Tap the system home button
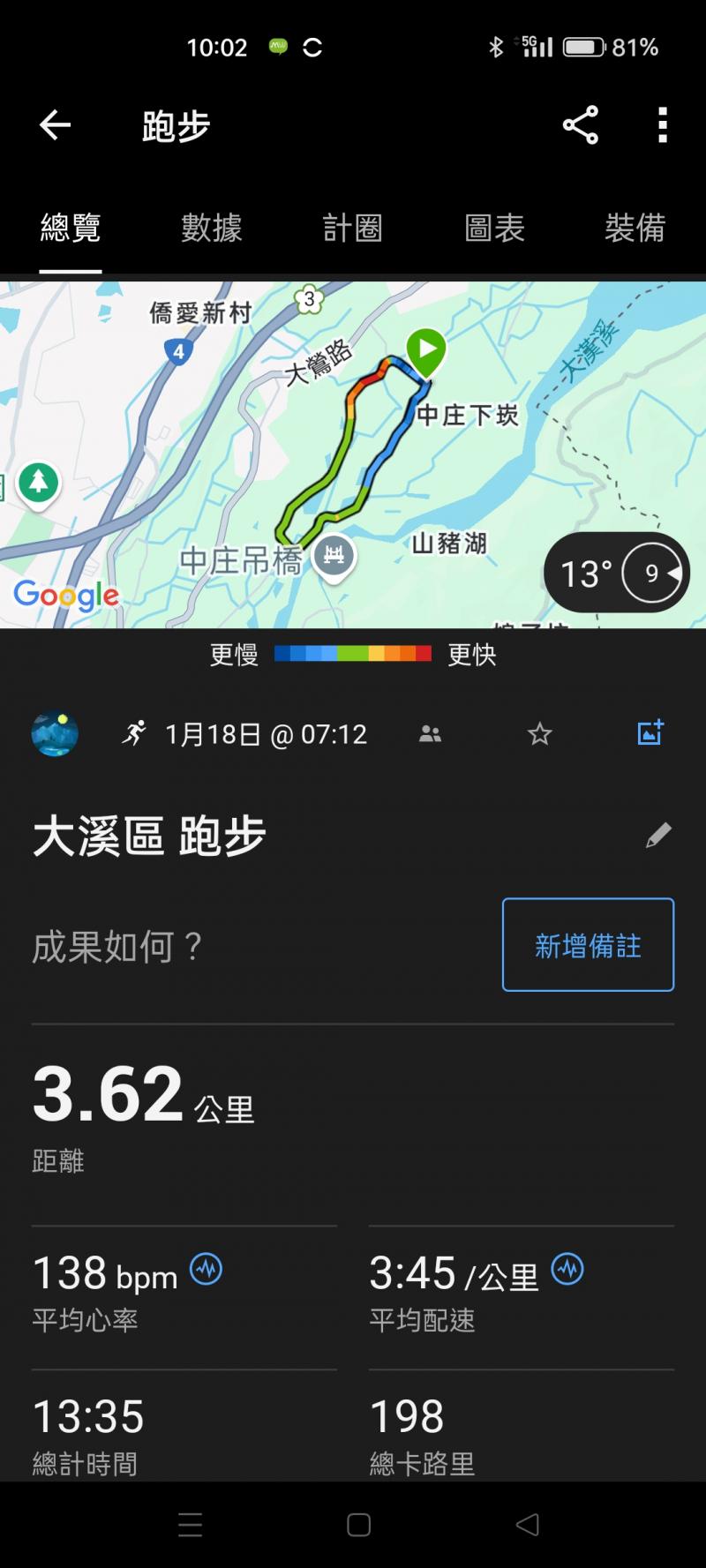Image resolution: width=706 pixels, height=1568 pixels. (x=358, y=1525)
